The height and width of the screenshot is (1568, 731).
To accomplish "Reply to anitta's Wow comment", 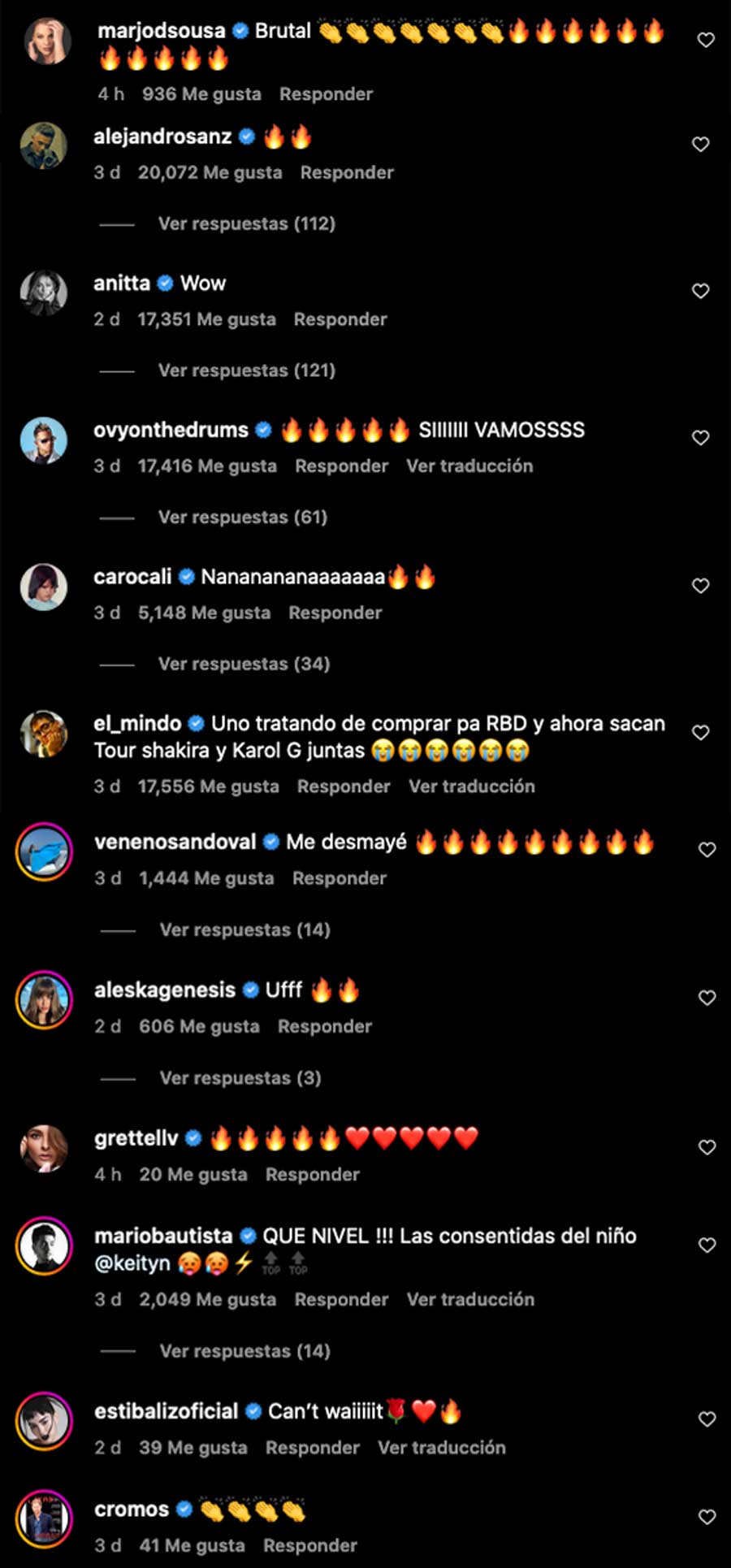I will click(x=340, y=319).
